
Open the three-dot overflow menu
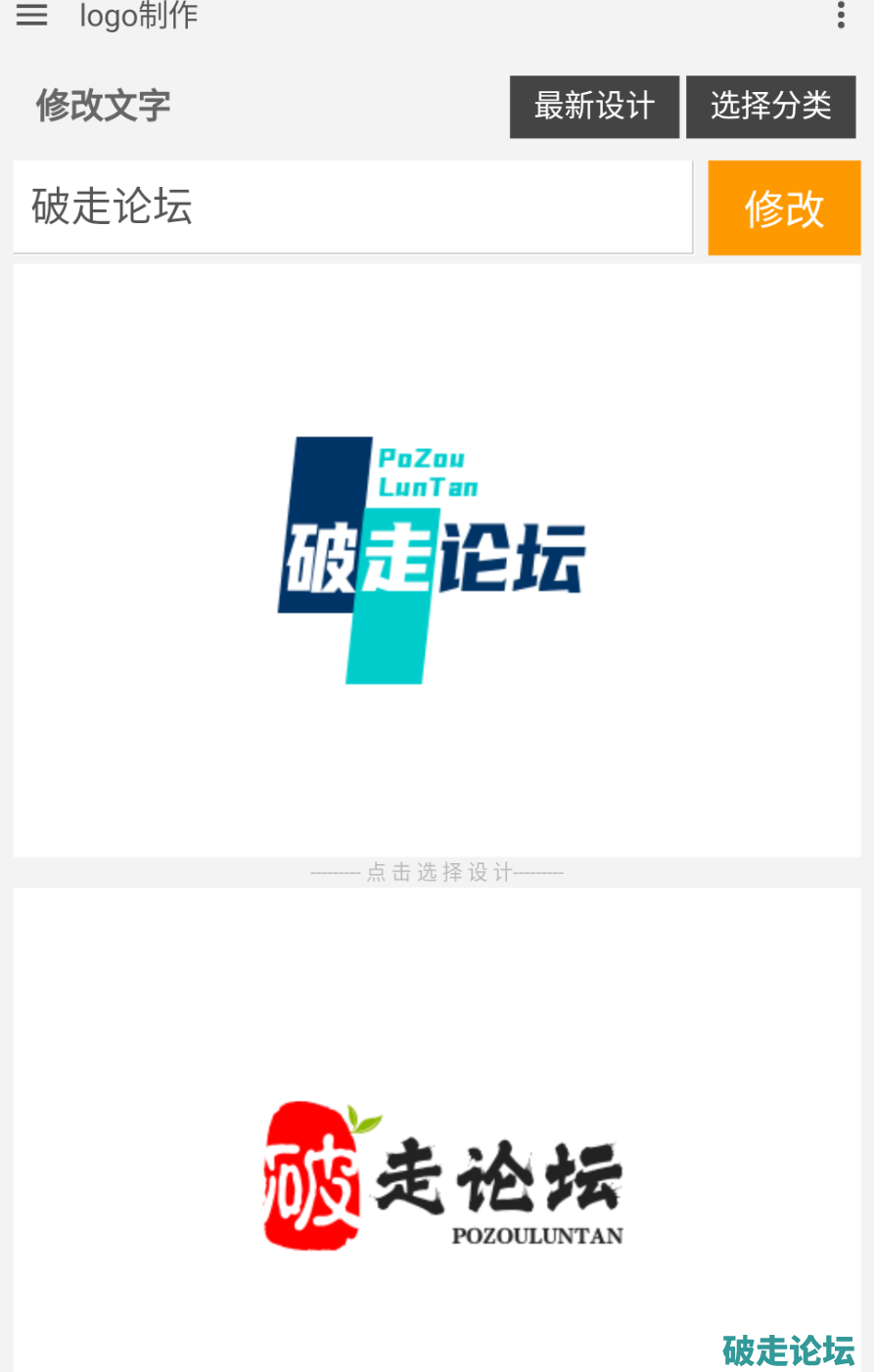coord(841,15)
